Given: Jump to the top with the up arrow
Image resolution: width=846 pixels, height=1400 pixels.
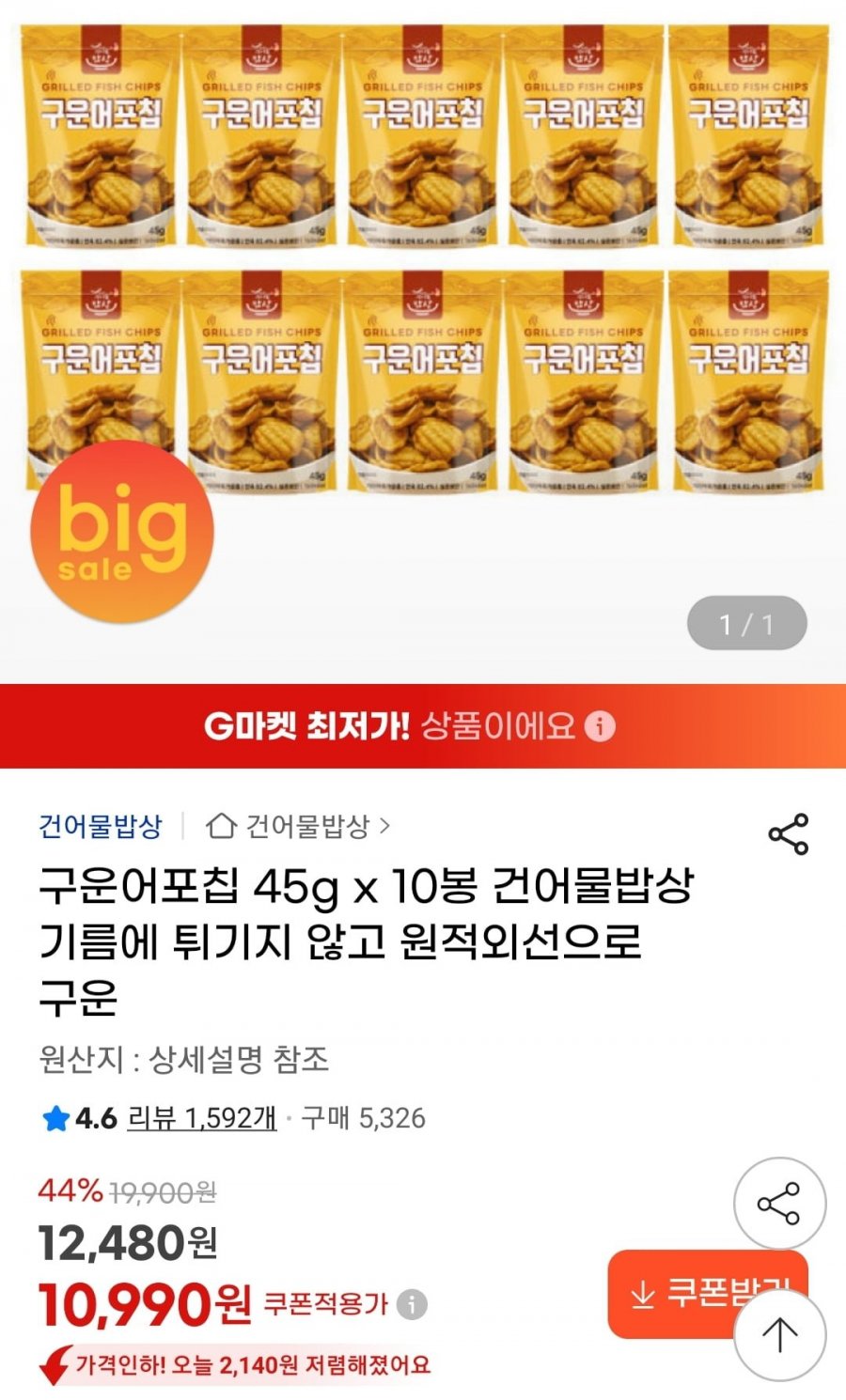Looking at the screenshot, I should pos(779,1334).
